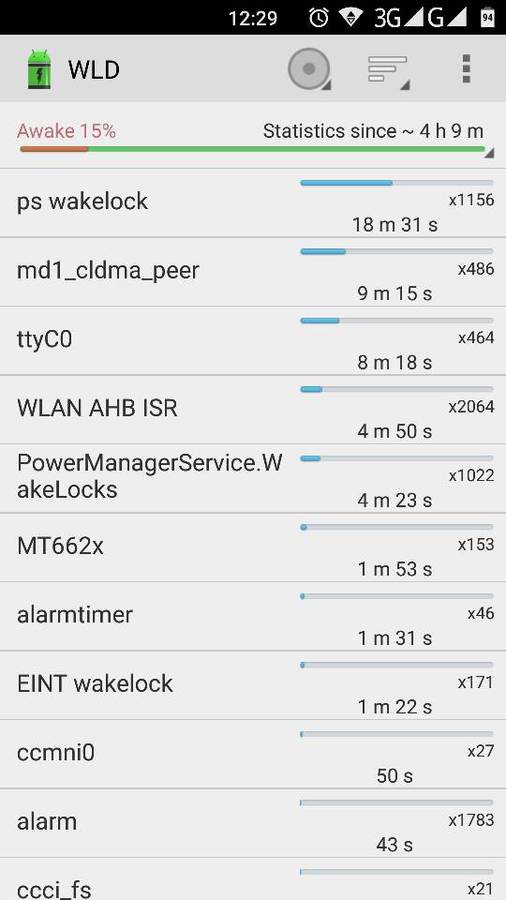Viewport: 506px width, 900px height.
Task: Select the MT662x wakelock row
Action: [x=253, y=547]
